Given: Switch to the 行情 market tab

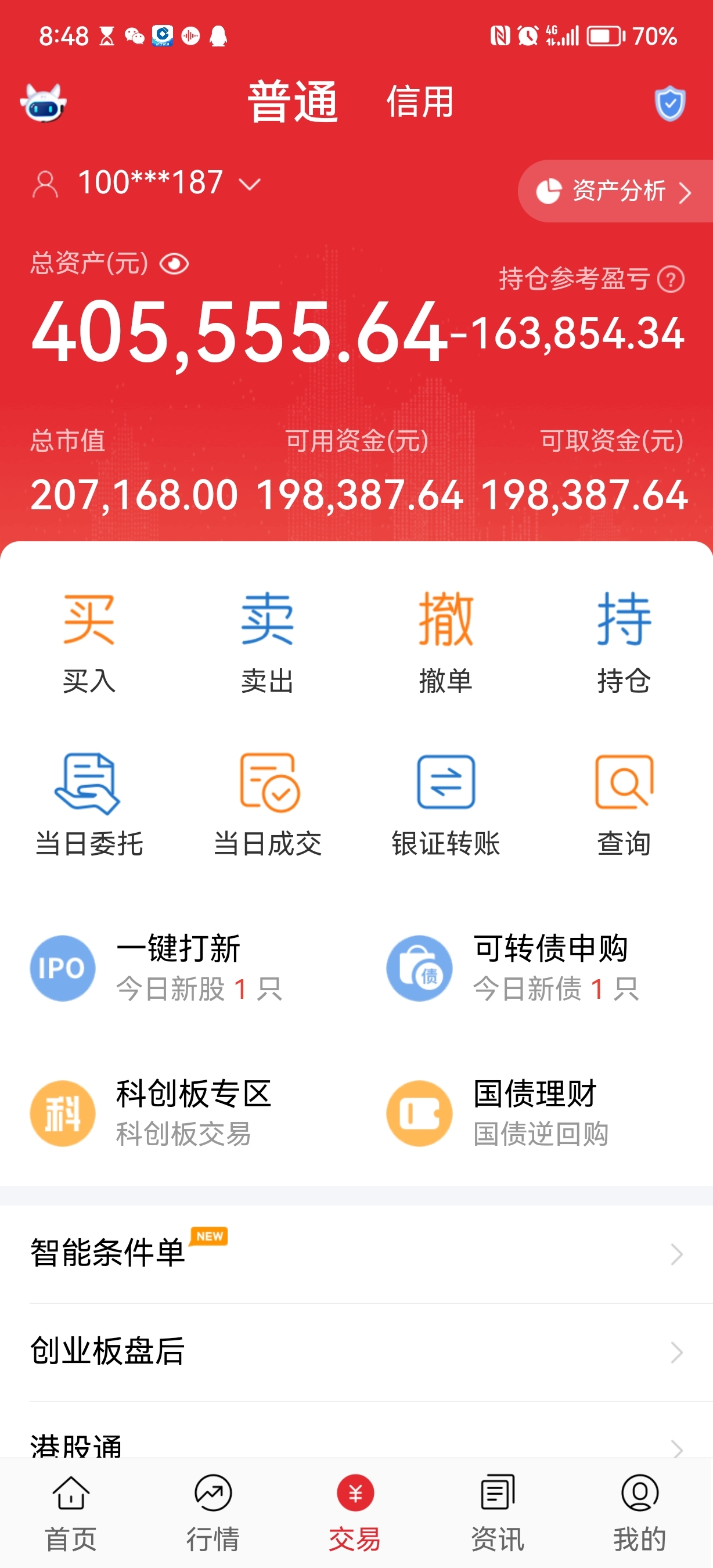Looking at the screenshot, I should (x=213, y=1513).
